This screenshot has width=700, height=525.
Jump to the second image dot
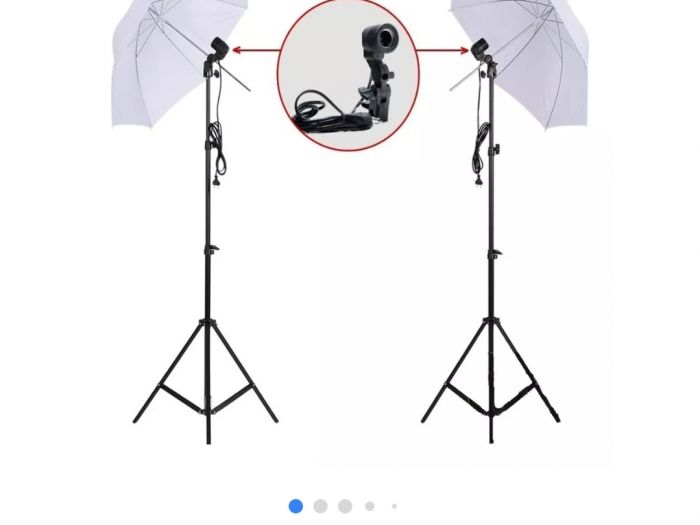coord(320,506)
